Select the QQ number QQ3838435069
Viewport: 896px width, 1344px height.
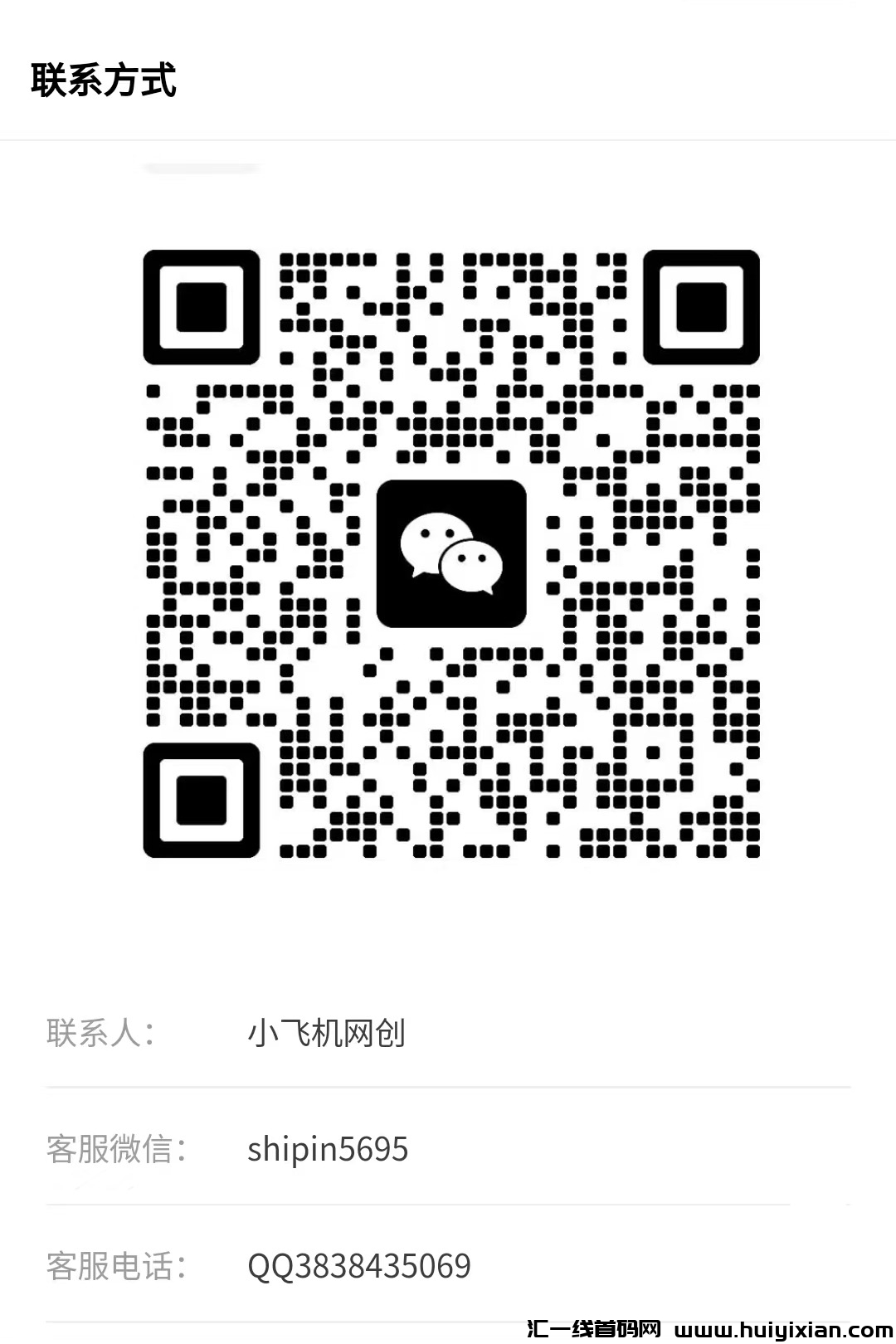tap(358, 1265)
